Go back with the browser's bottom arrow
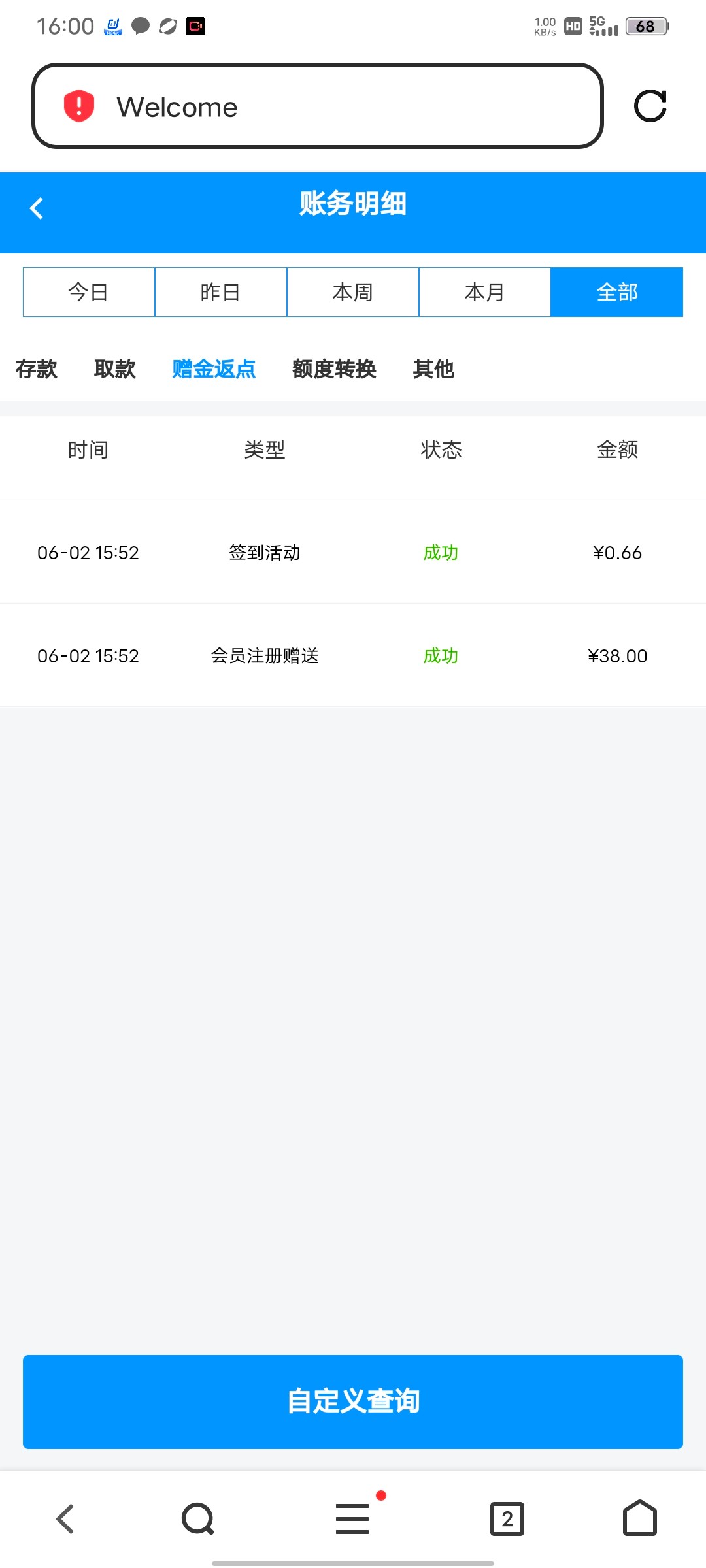 (65, 1518)
